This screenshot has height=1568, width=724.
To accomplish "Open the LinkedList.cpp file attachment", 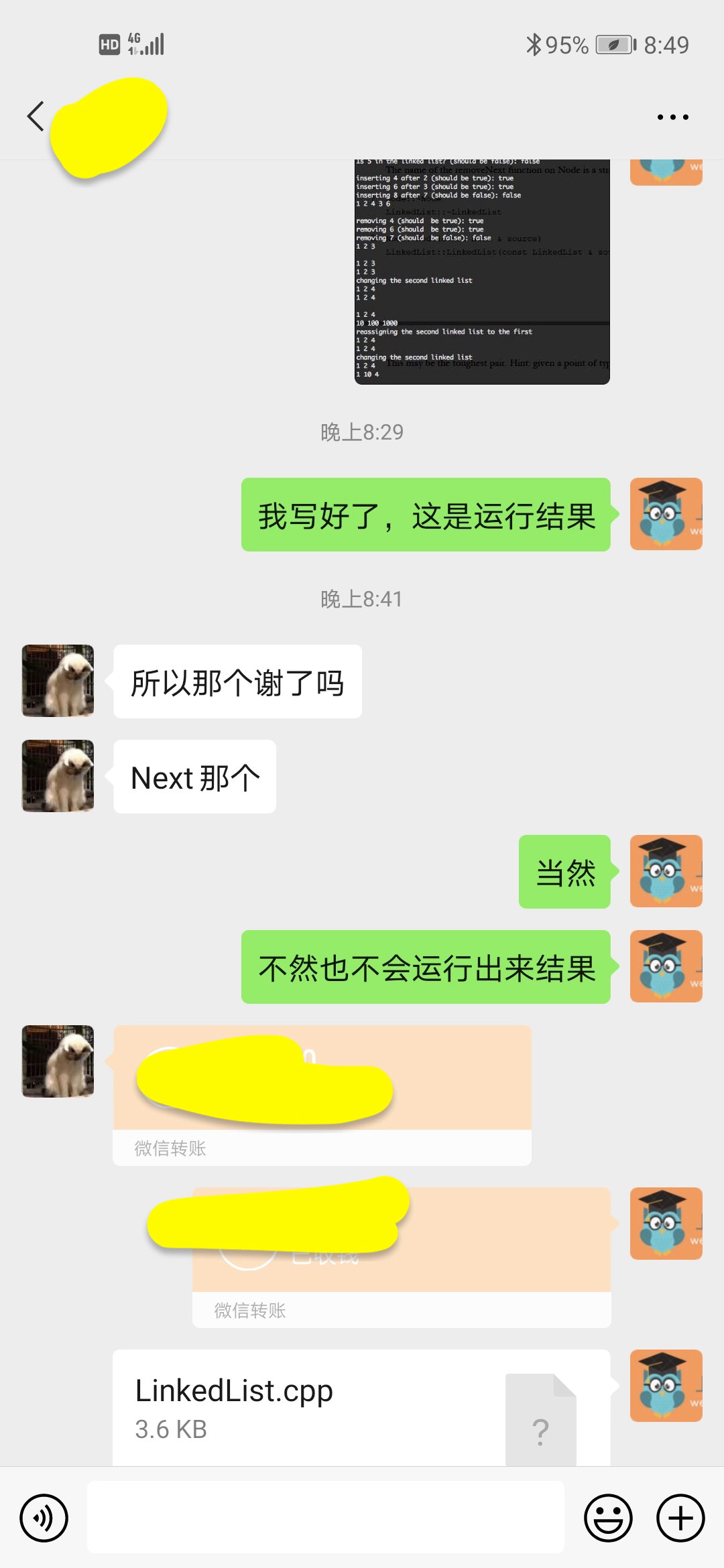I will click(361, 1407).
